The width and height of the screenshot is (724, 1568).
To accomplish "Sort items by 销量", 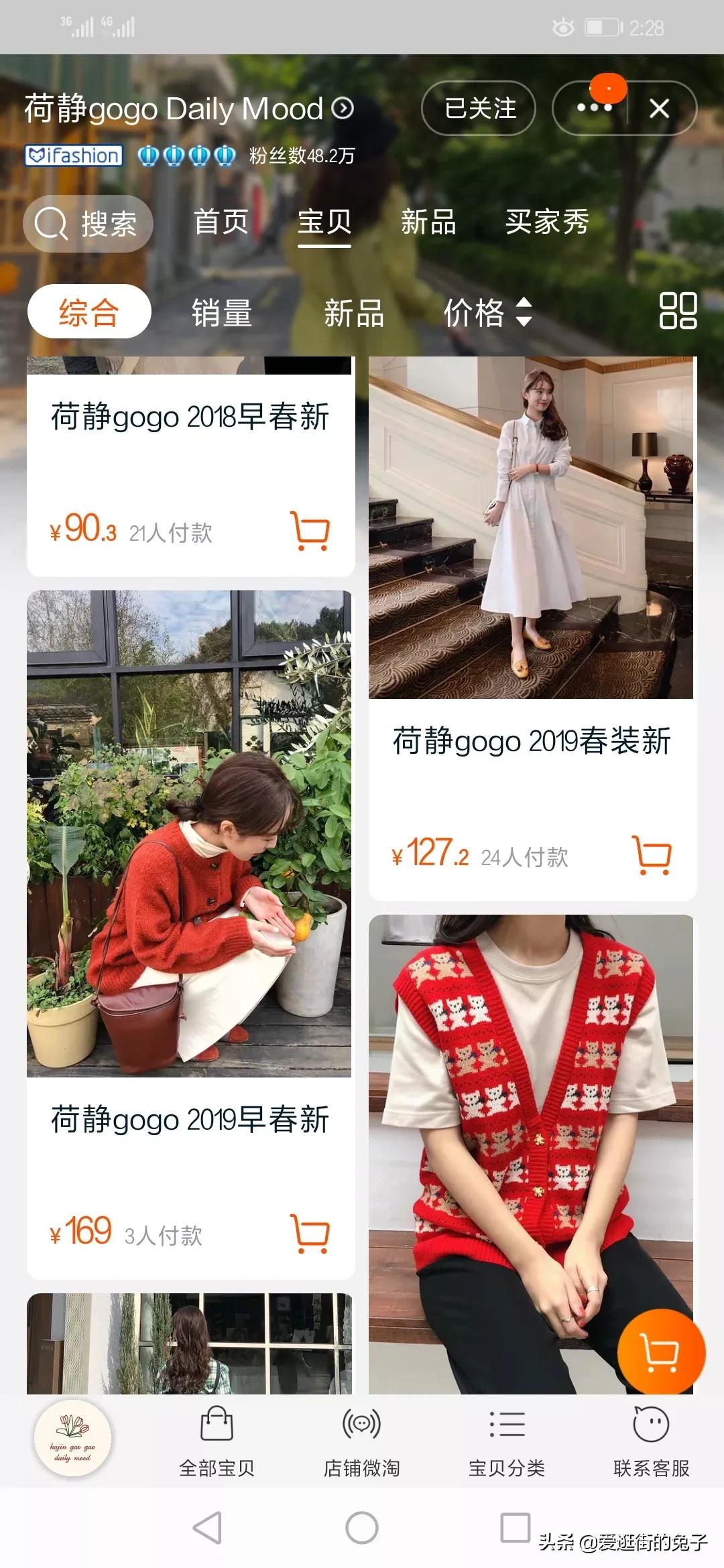I will pyautogui.click(x=222, y=312).
